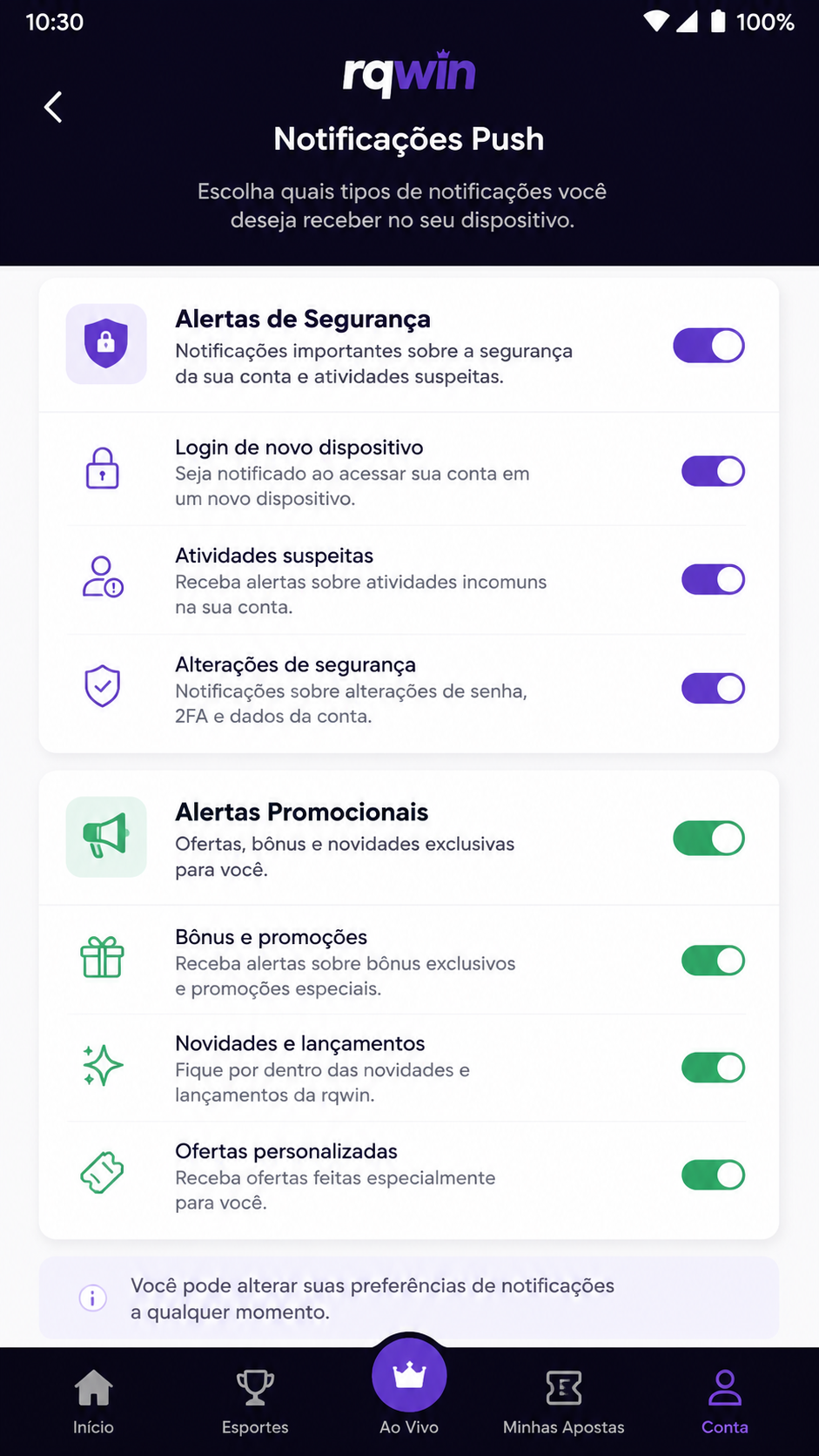The height and width of the screenshot is (1456, 819).
Task: Disable Login de novo dispositivo notifications
Action: [713, 471]
